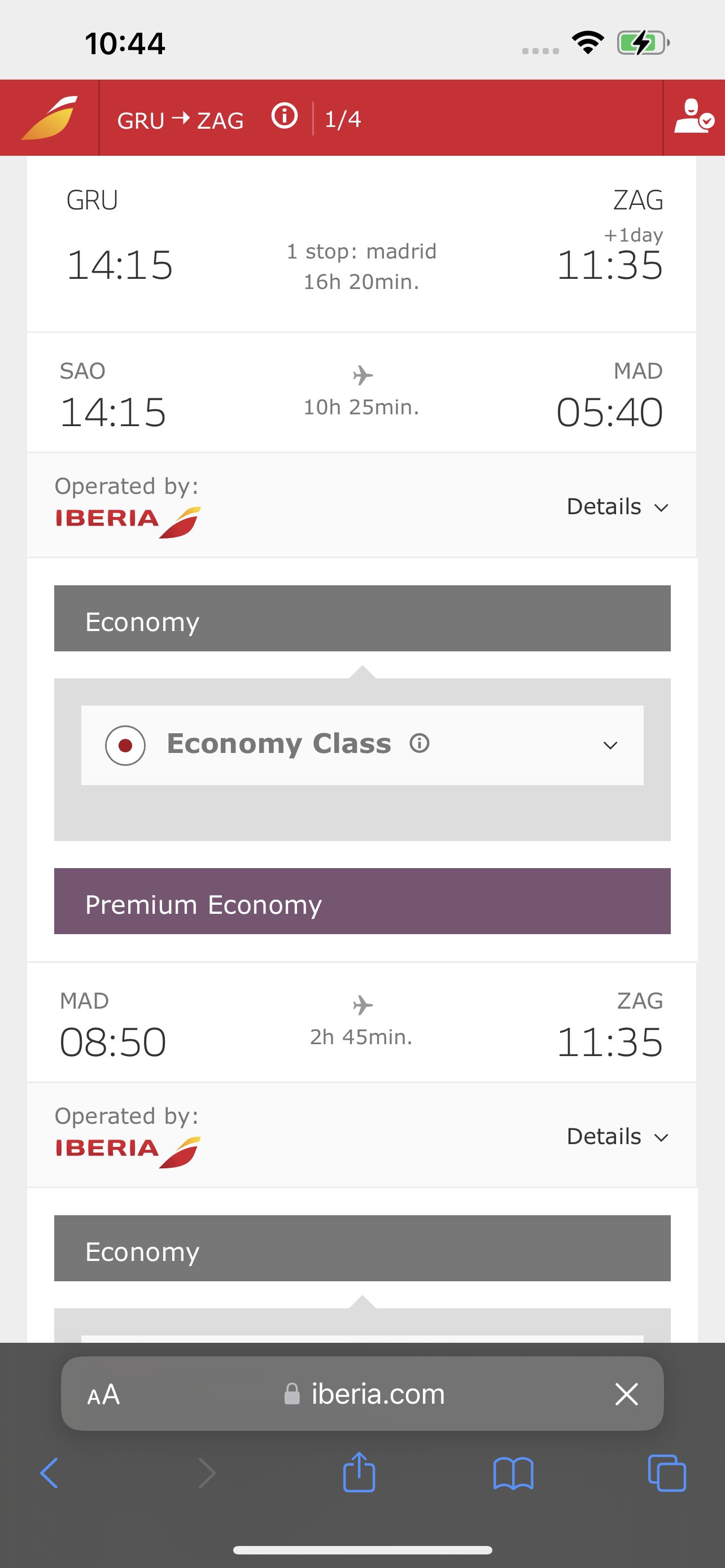Open the AA reader settings
Viewport: 725px width, 1568px height.
[103, 1394]
